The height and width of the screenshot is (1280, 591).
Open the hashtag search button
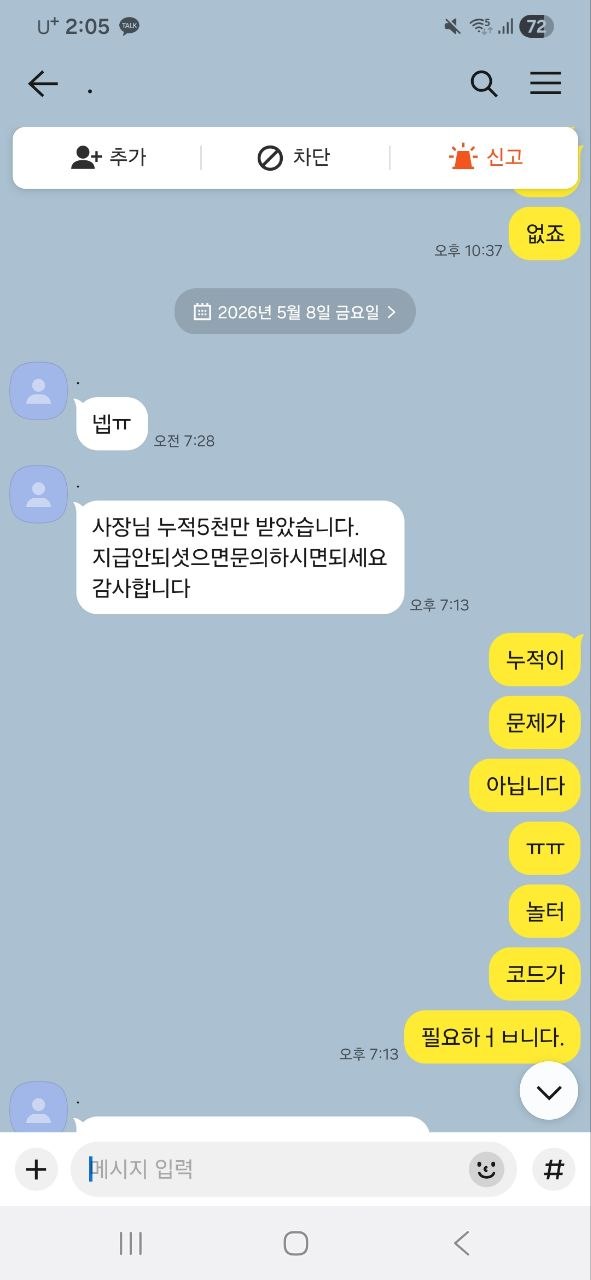click(x=554, y=1169)
